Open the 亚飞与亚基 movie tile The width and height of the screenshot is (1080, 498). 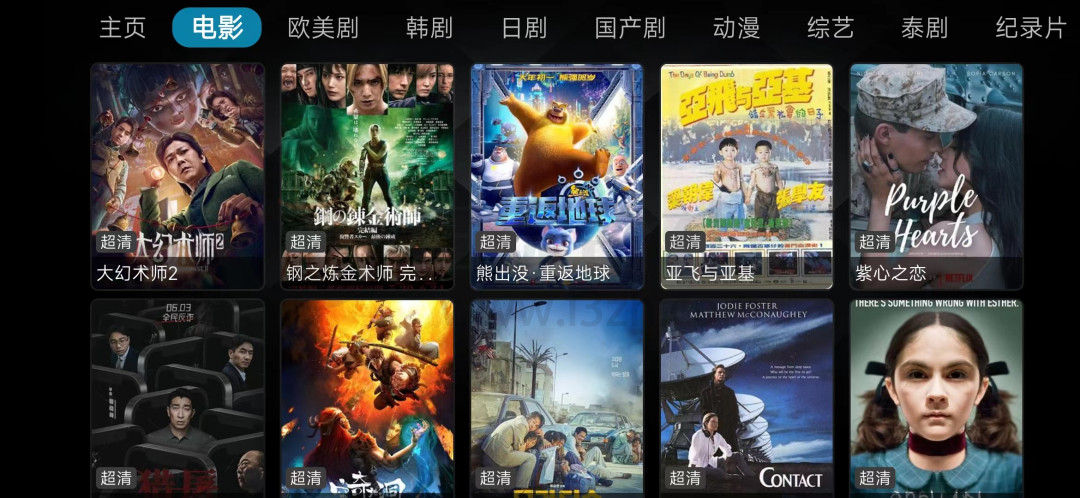[746, 176]
